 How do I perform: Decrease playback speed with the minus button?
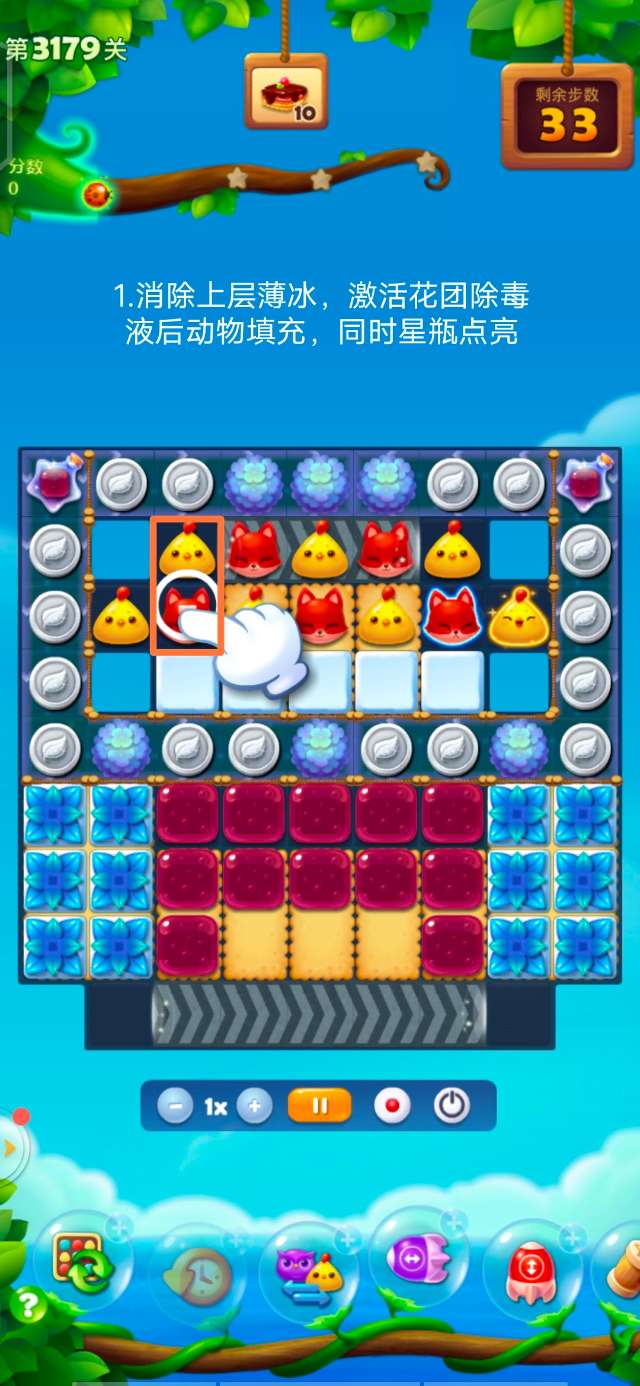tap(175, 1107)
